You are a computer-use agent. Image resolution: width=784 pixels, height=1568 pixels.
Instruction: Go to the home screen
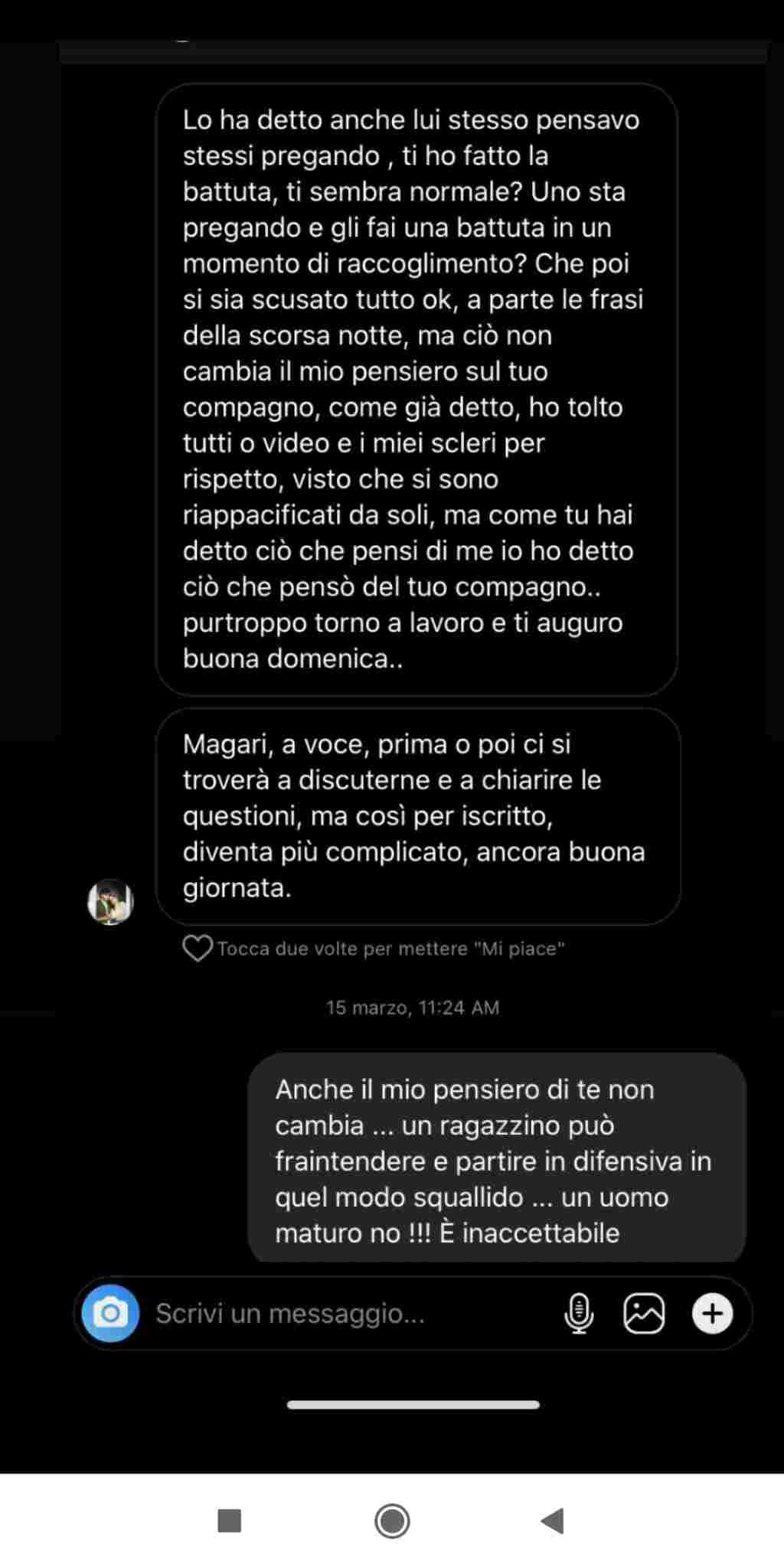point(392,1521)
